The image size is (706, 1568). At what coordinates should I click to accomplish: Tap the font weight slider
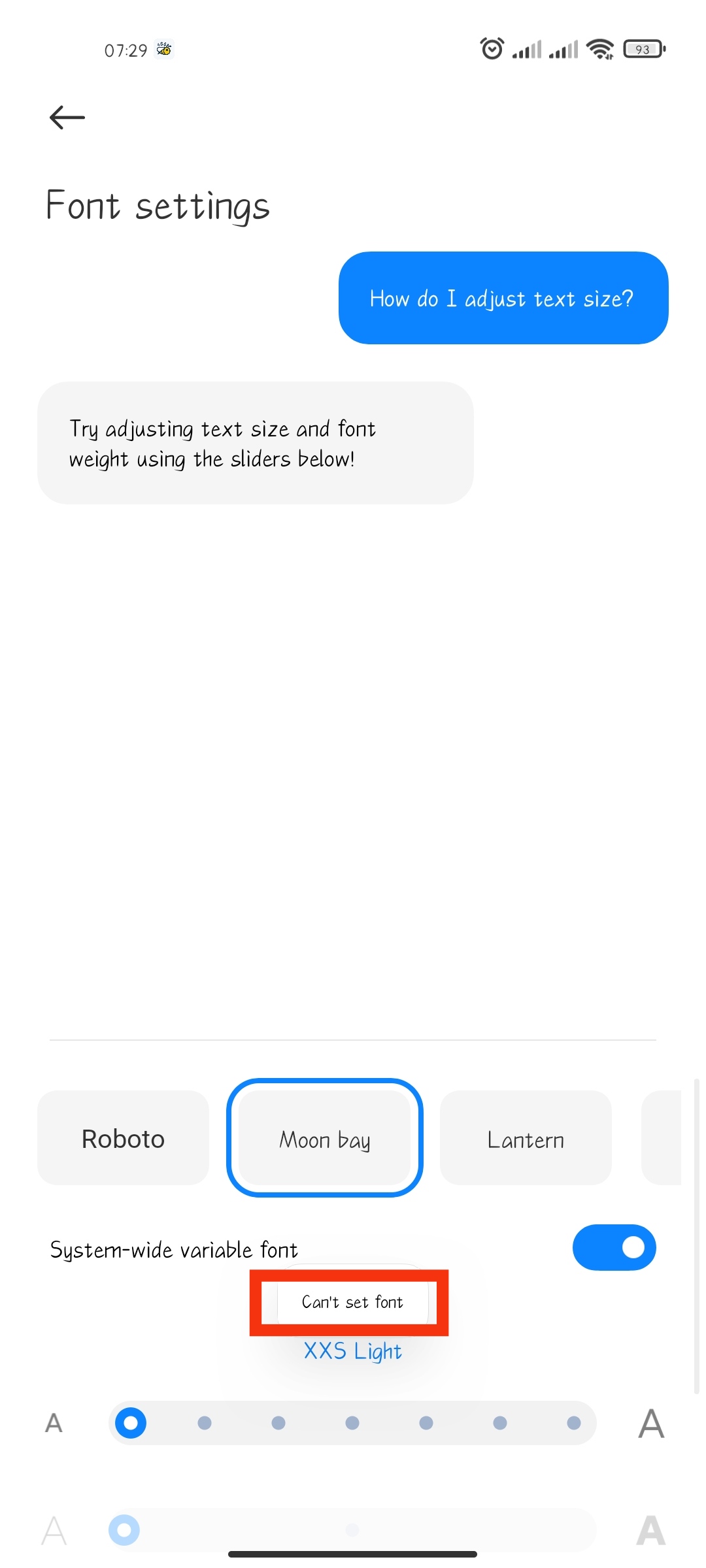click(x=352, y=1530)
